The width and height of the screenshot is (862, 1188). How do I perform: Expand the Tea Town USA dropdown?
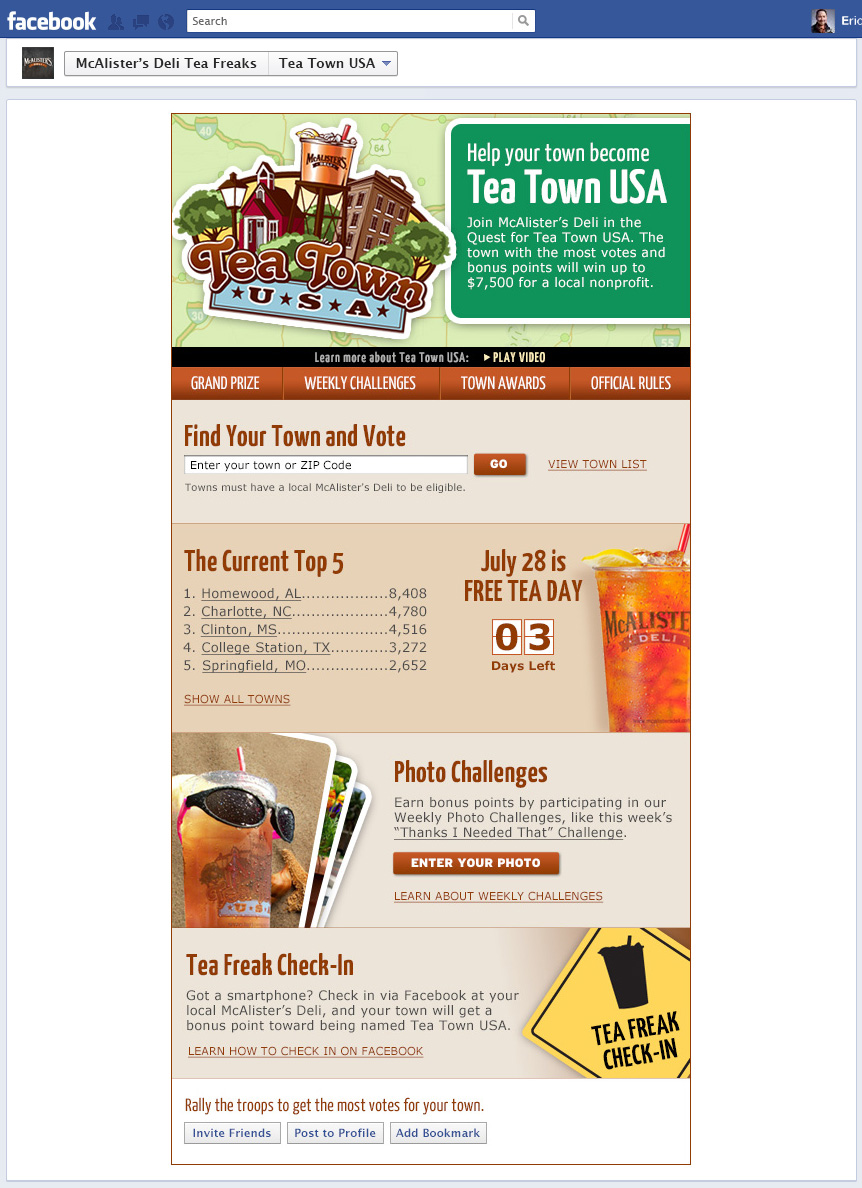pyautogui.click(x=333, y=63)
